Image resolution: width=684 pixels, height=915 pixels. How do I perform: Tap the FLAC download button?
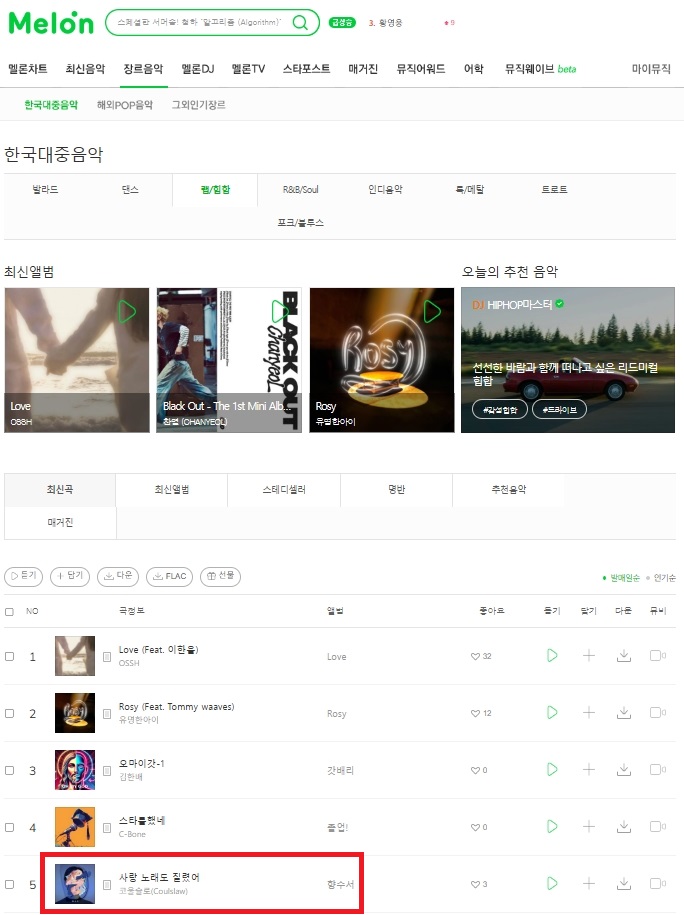[169, 576]
